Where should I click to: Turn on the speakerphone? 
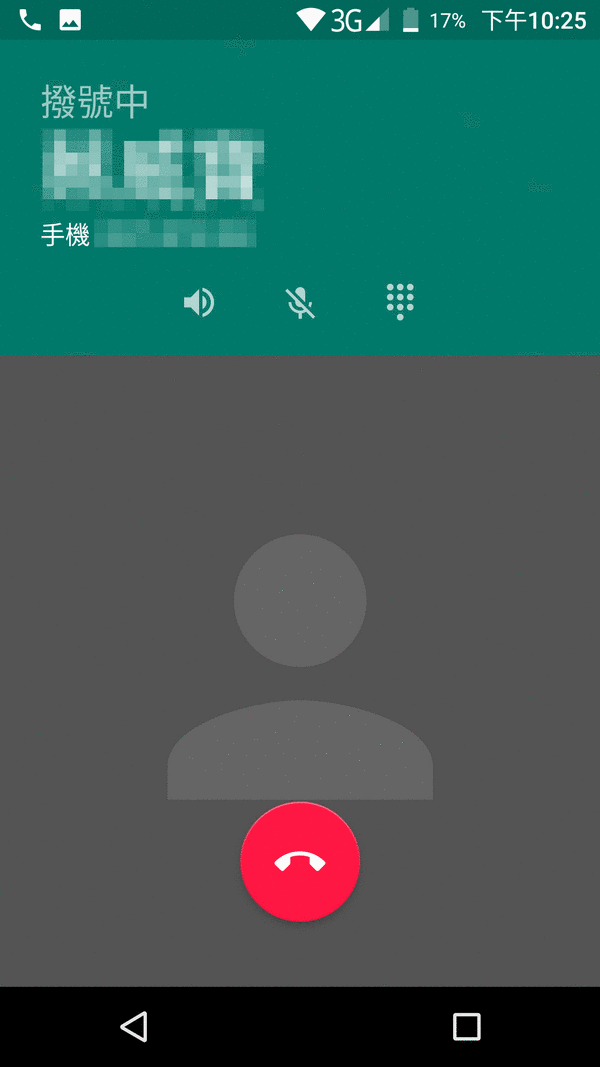click(199, 302)
